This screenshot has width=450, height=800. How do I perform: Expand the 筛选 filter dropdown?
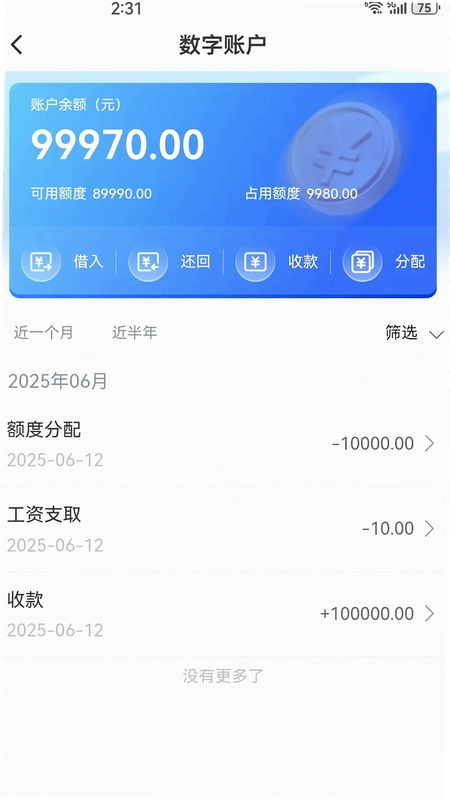point(414,334)
